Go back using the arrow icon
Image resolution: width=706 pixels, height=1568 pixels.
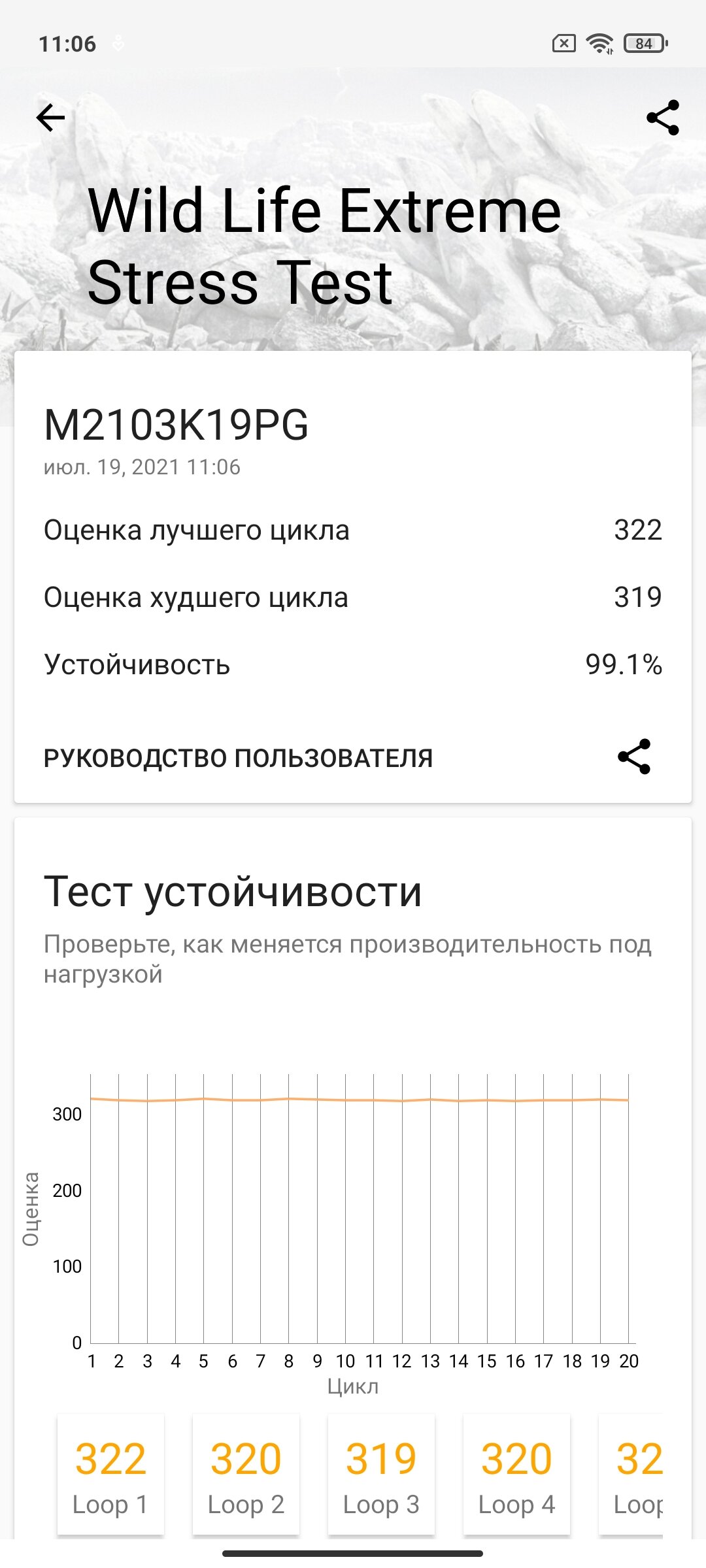(51, 118)
